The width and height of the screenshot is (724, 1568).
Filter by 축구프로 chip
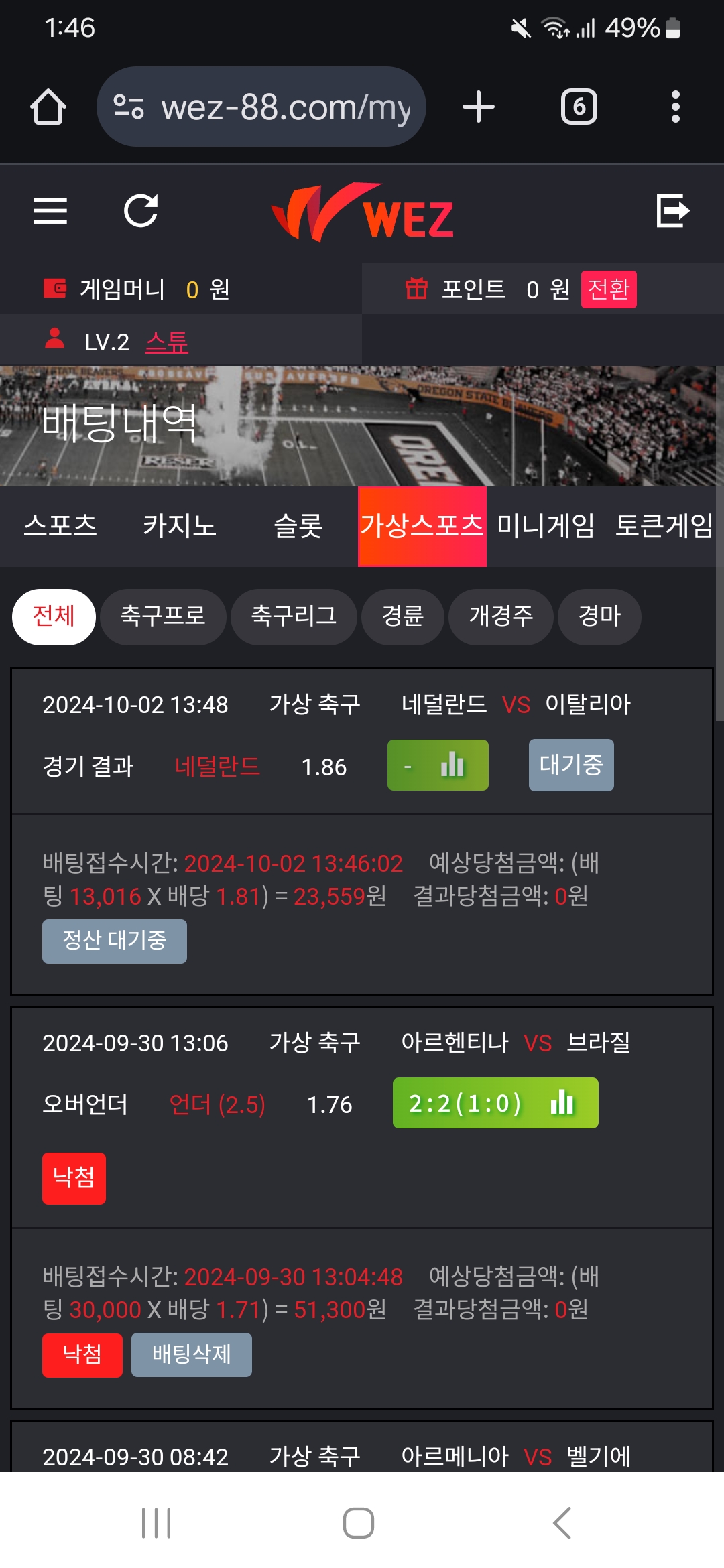click(x=163, y=616)
